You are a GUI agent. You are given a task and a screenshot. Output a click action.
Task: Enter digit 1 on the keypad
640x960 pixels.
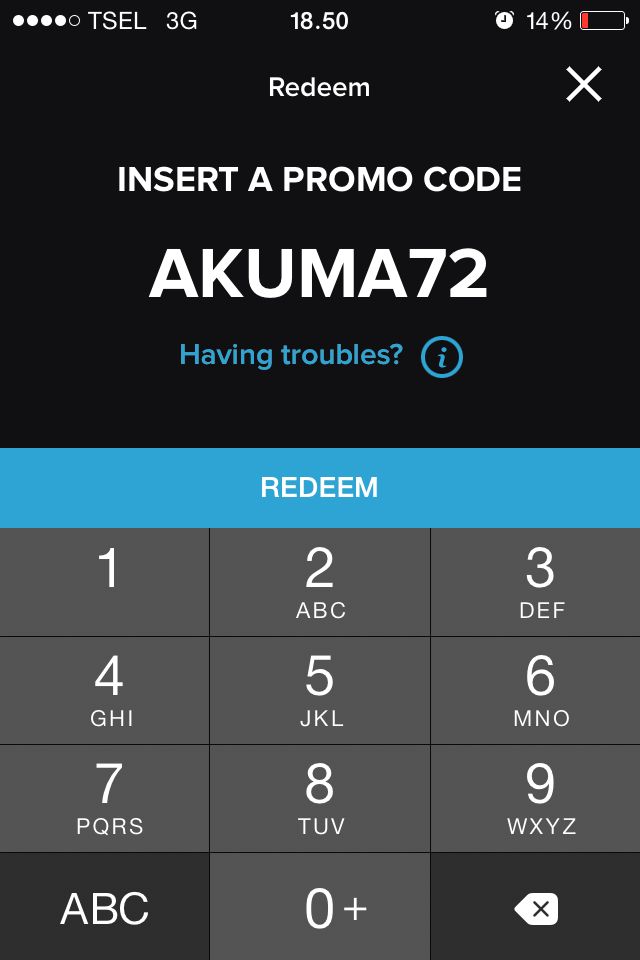point(105,582)
